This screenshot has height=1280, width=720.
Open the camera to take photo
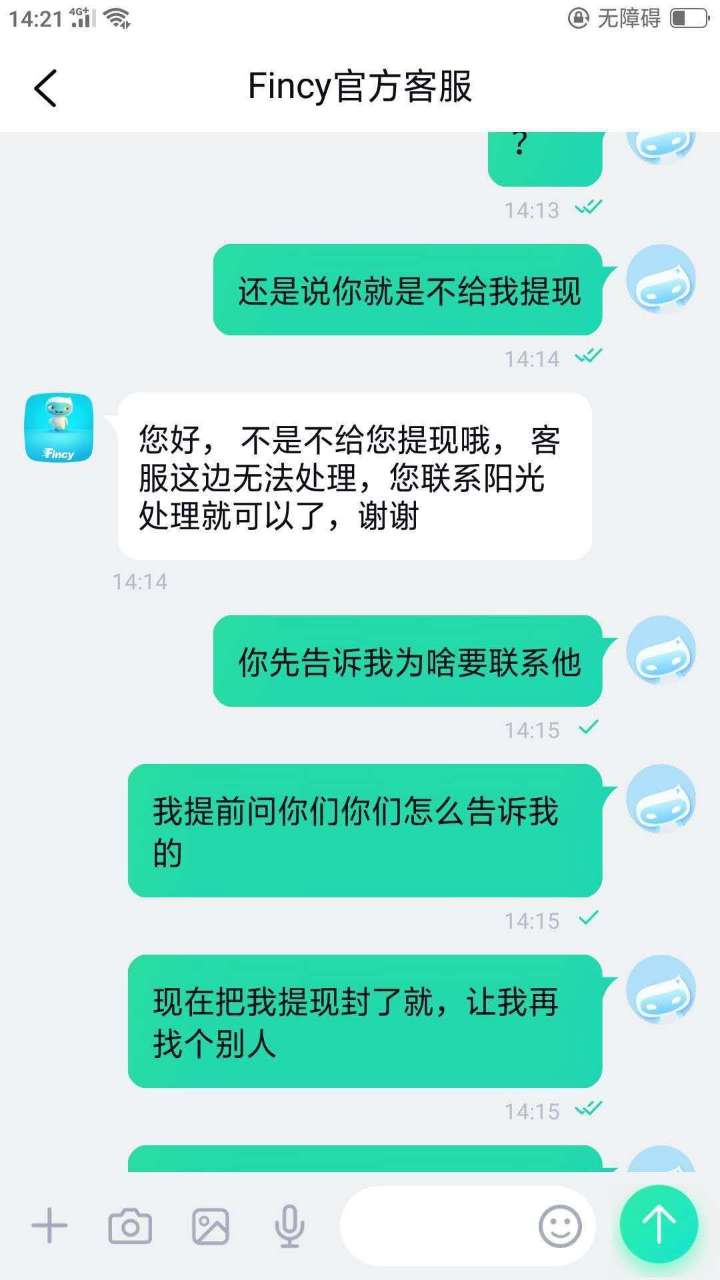pos(130,1225)
